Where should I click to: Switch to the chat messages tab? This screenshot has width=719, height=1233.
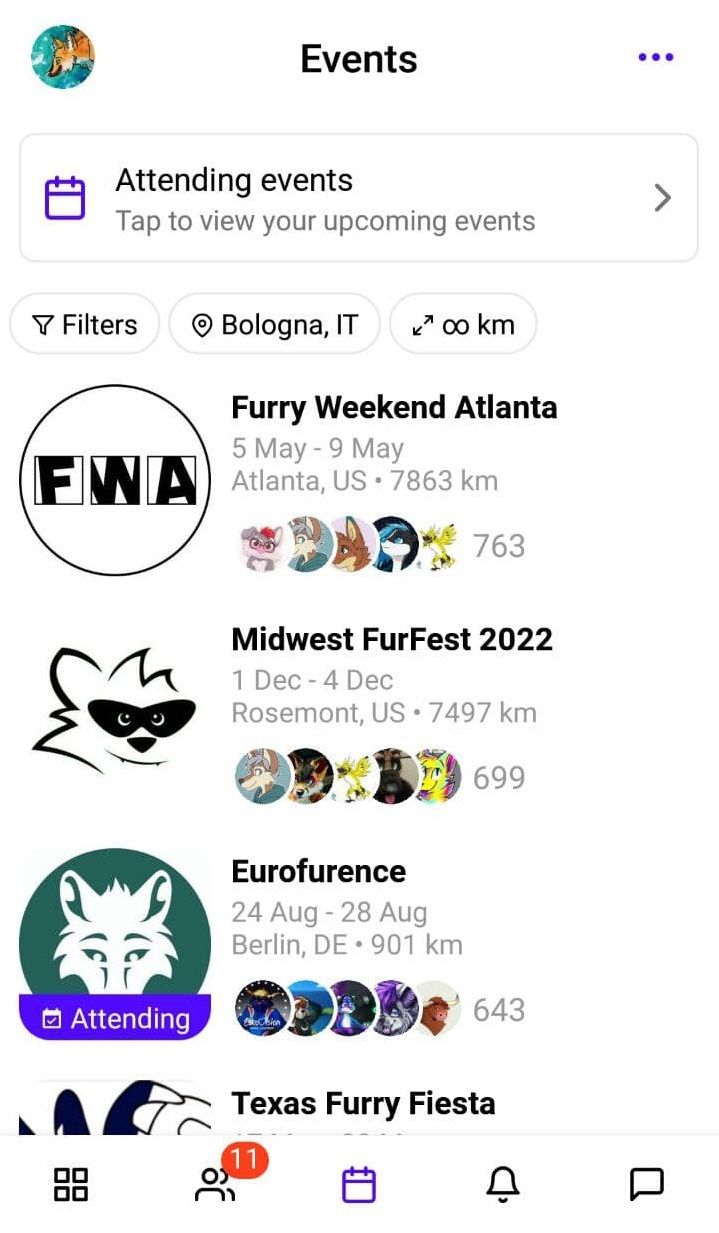(x=647, y=1184)
